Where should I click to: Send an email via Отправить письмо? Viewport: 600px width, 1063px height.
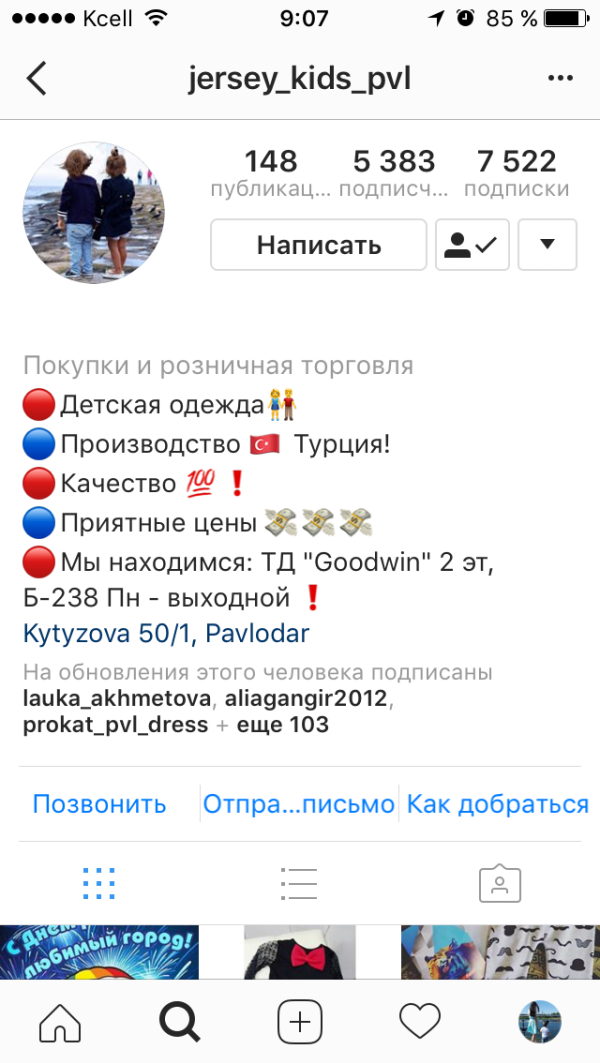pyautogui.click(x=299, y=804)
